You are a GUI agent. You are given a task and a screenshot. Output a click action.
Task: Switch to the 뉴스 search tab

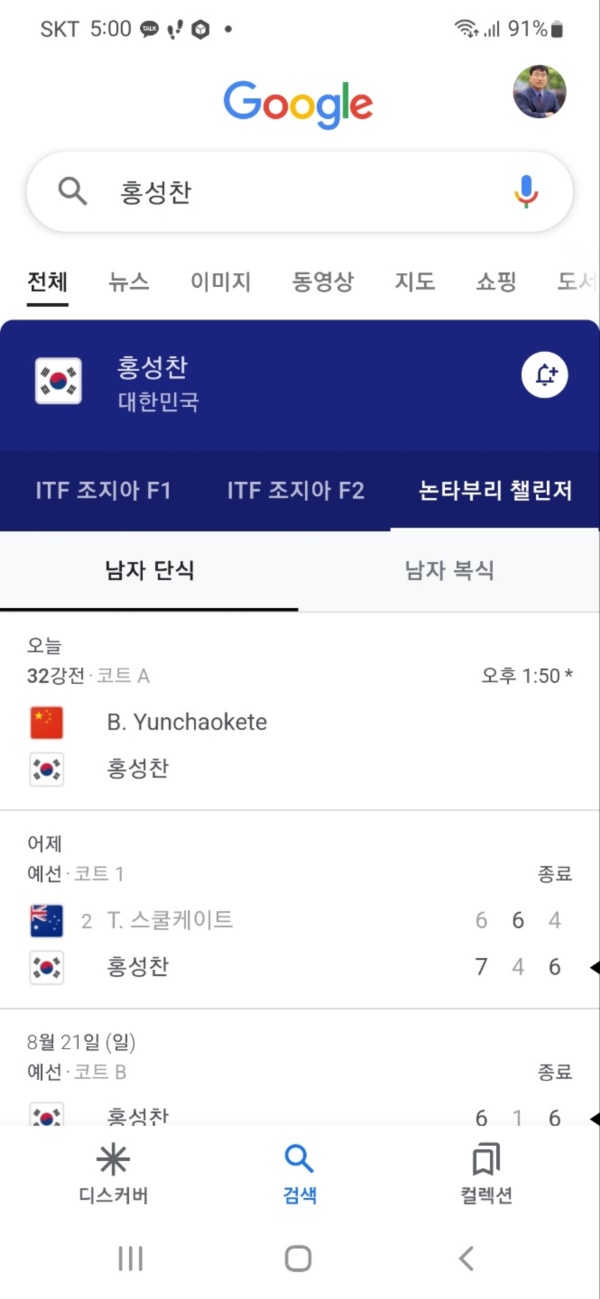tap(129, 282)
